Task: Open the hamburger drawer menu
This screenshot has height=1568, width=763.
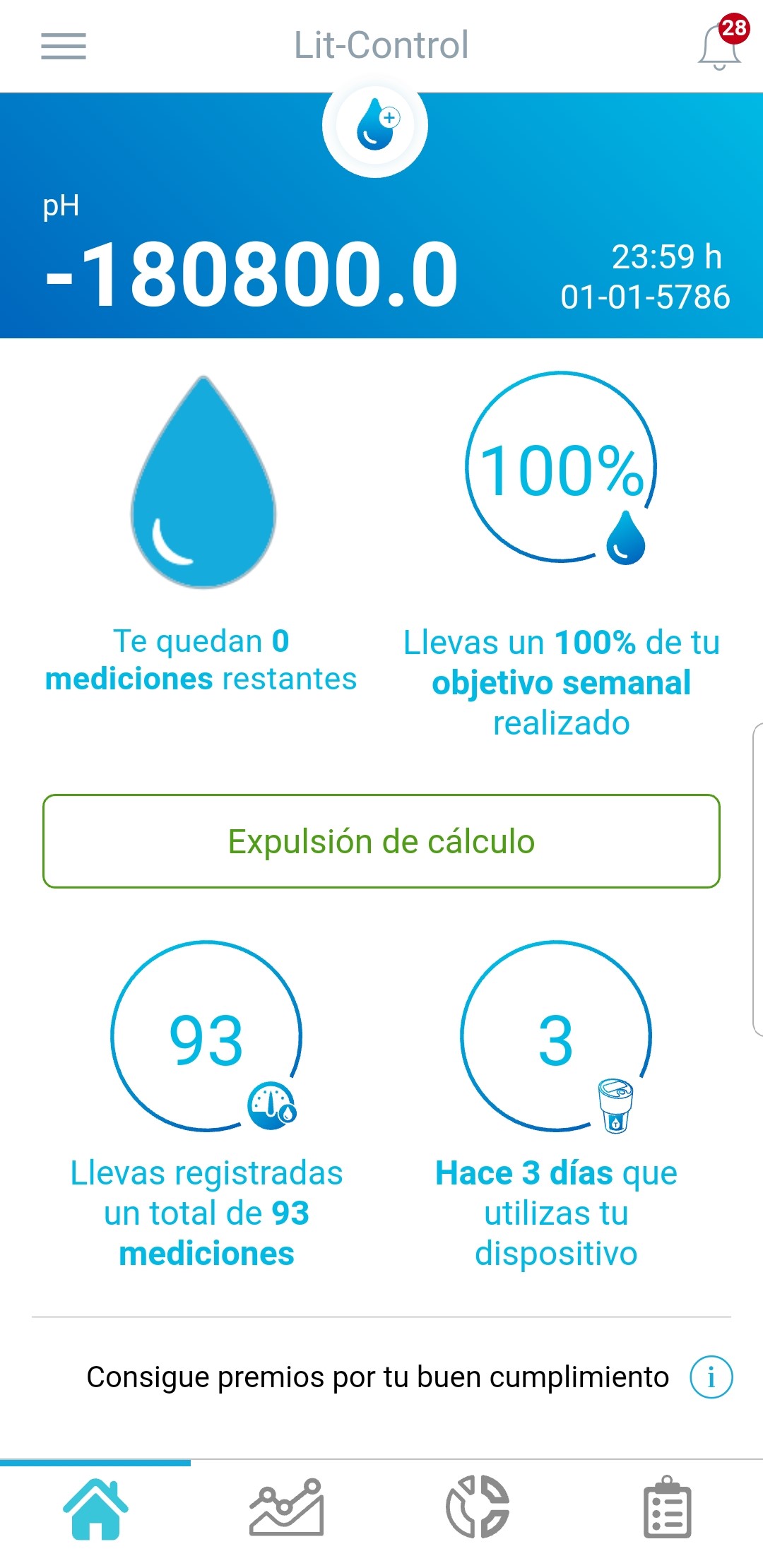Action: (64, 47)
